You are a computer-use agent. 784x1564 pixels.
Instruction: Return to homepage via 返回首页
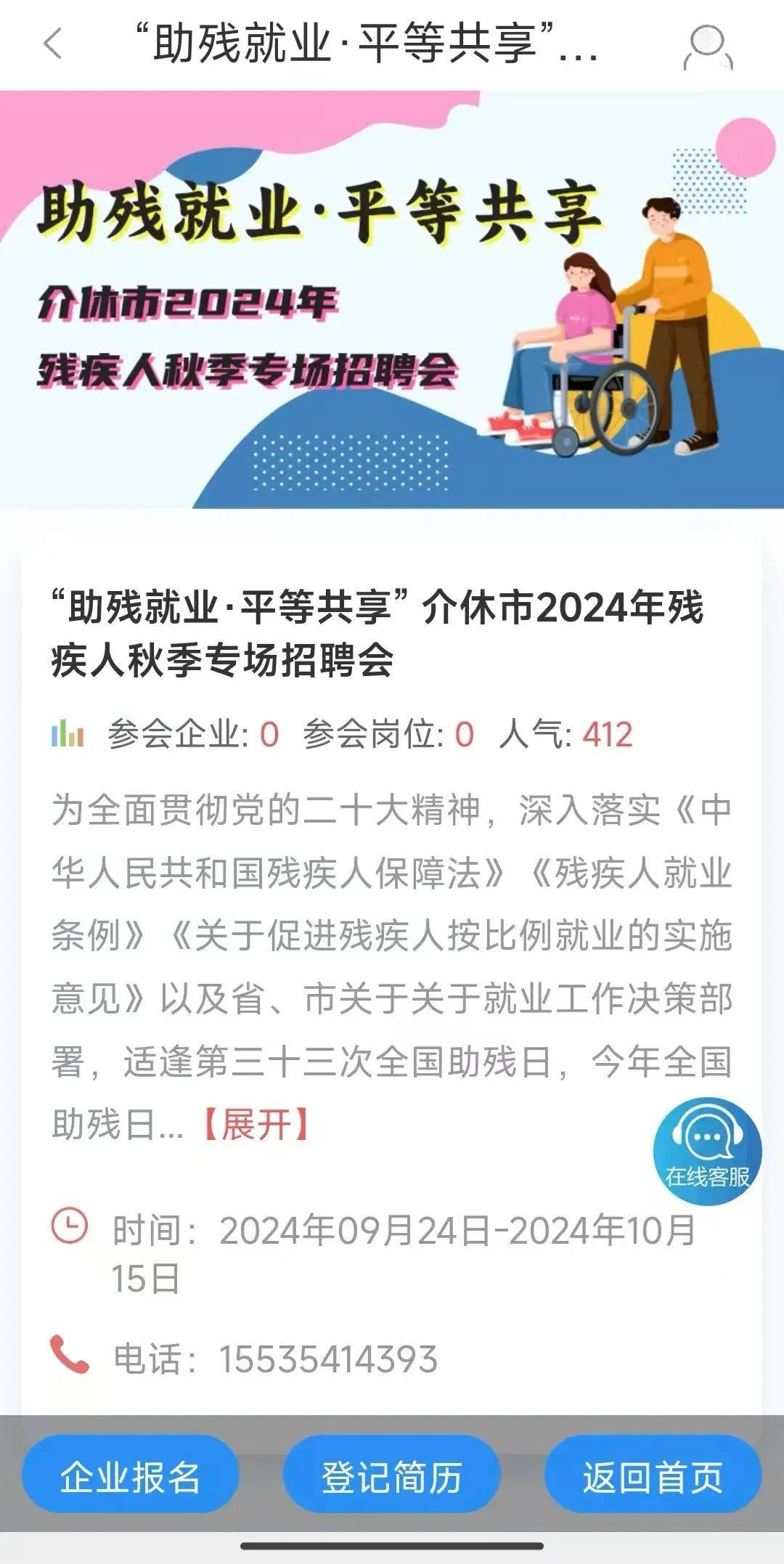point(653,1477)
